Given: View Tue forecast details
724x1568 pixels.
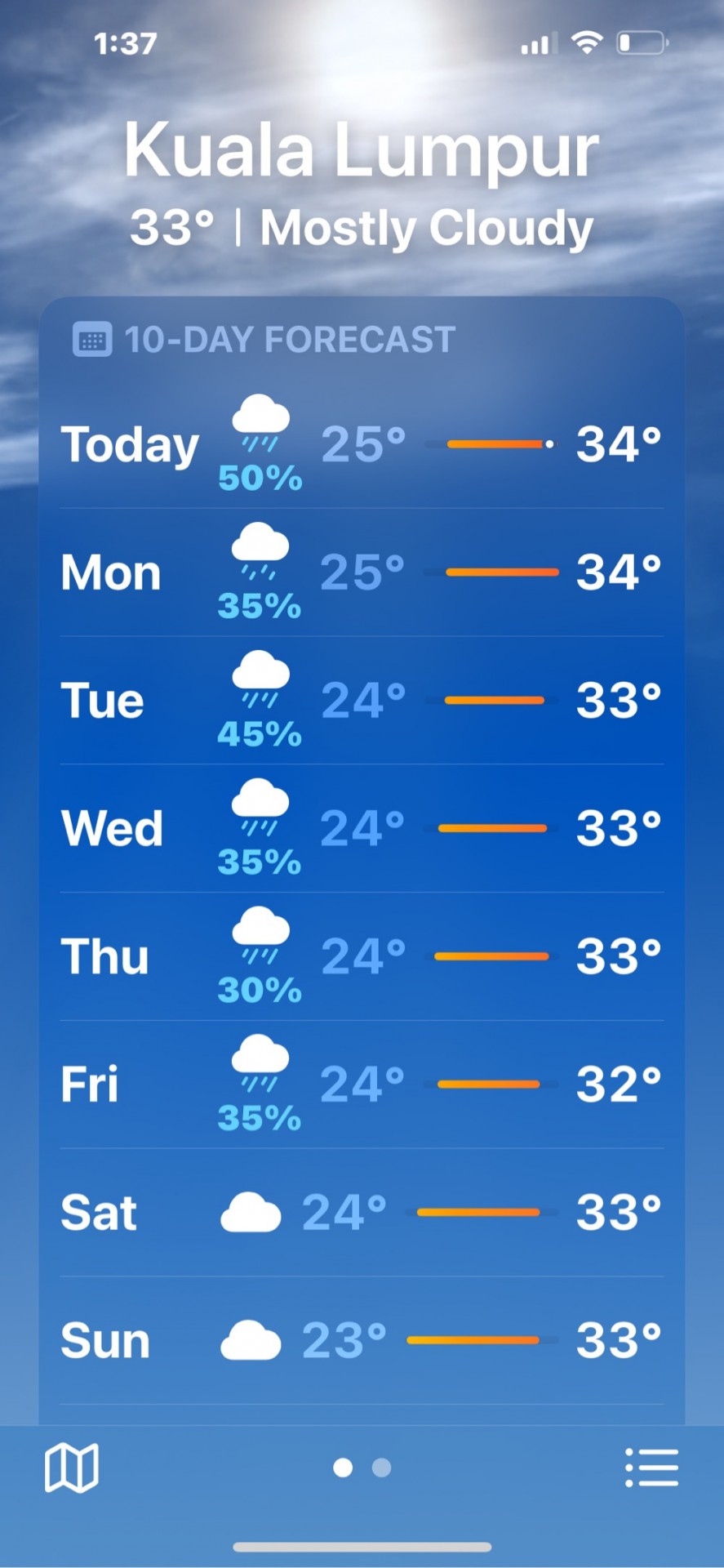Looking at the screenshot, I should [x=362, y=701].
